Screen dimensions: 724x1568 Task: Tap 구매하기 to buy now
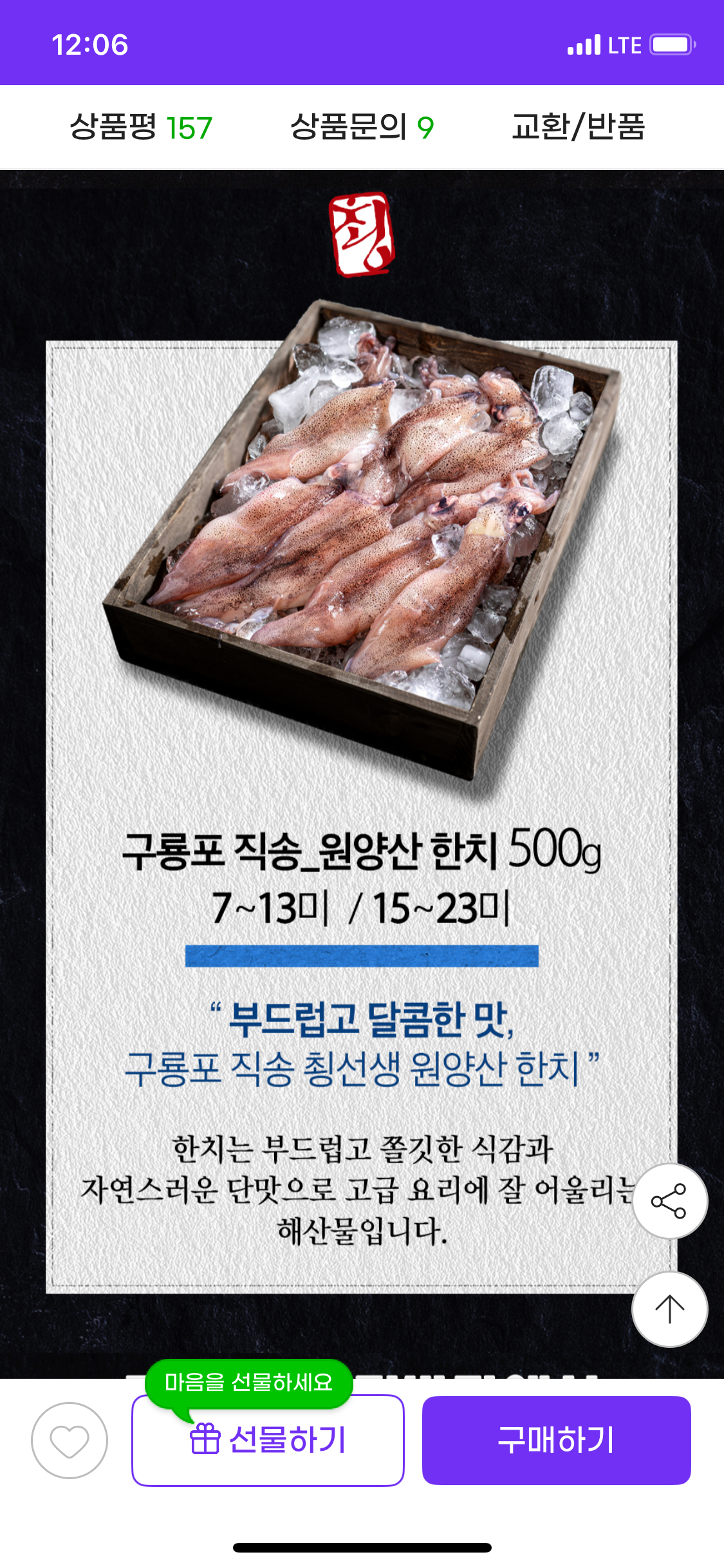[557, 1441]
